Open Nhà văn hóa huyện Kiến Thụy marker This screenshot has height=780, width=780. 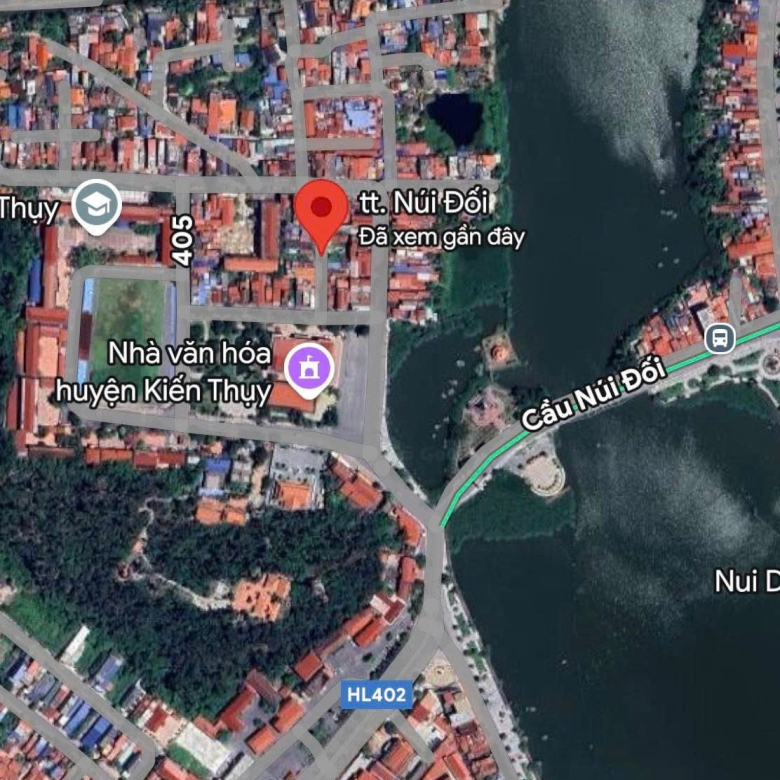[308, 368]
